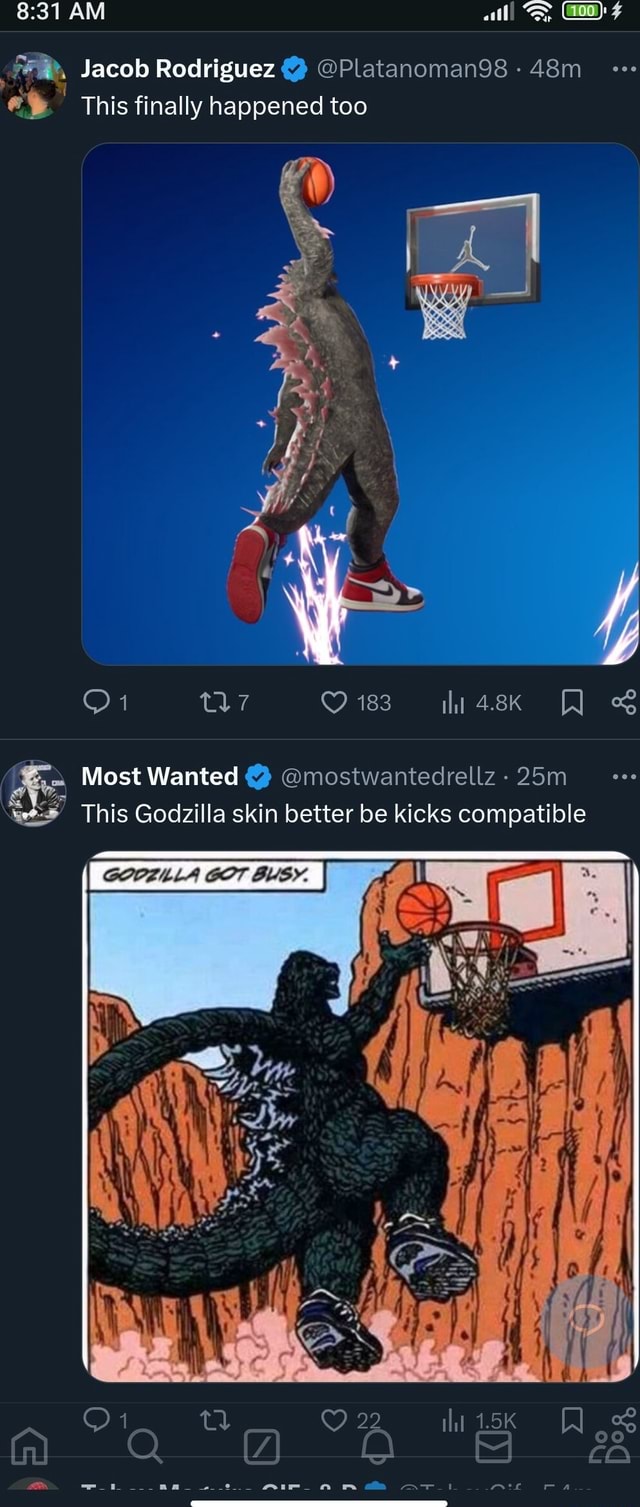
Task: Like Most Wanted's post
Action: pos(335,1419)
